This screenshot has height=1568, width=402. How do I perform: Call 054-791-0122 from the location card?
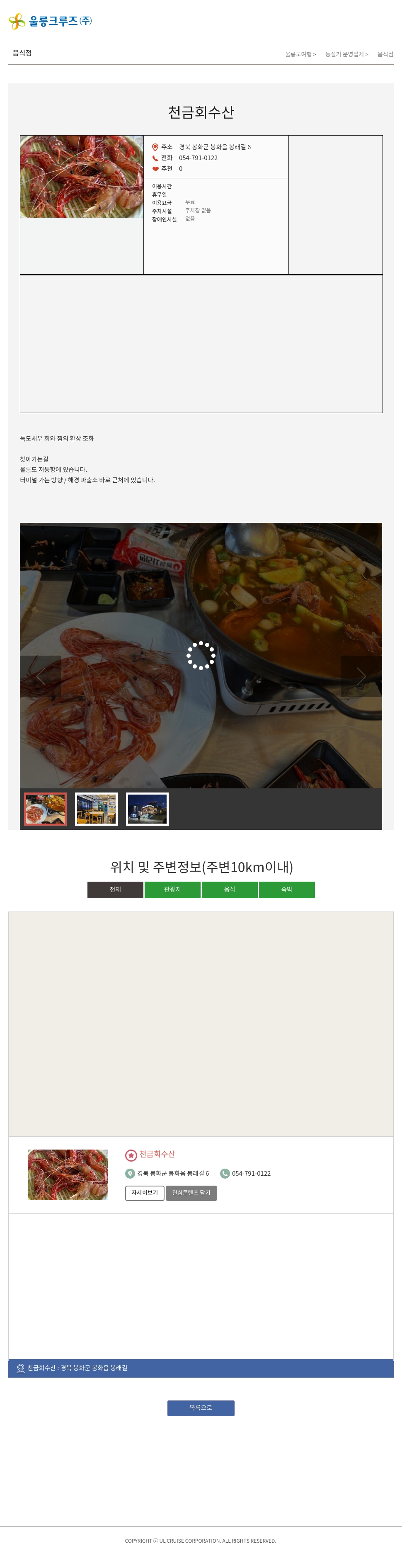(251, 1173)
